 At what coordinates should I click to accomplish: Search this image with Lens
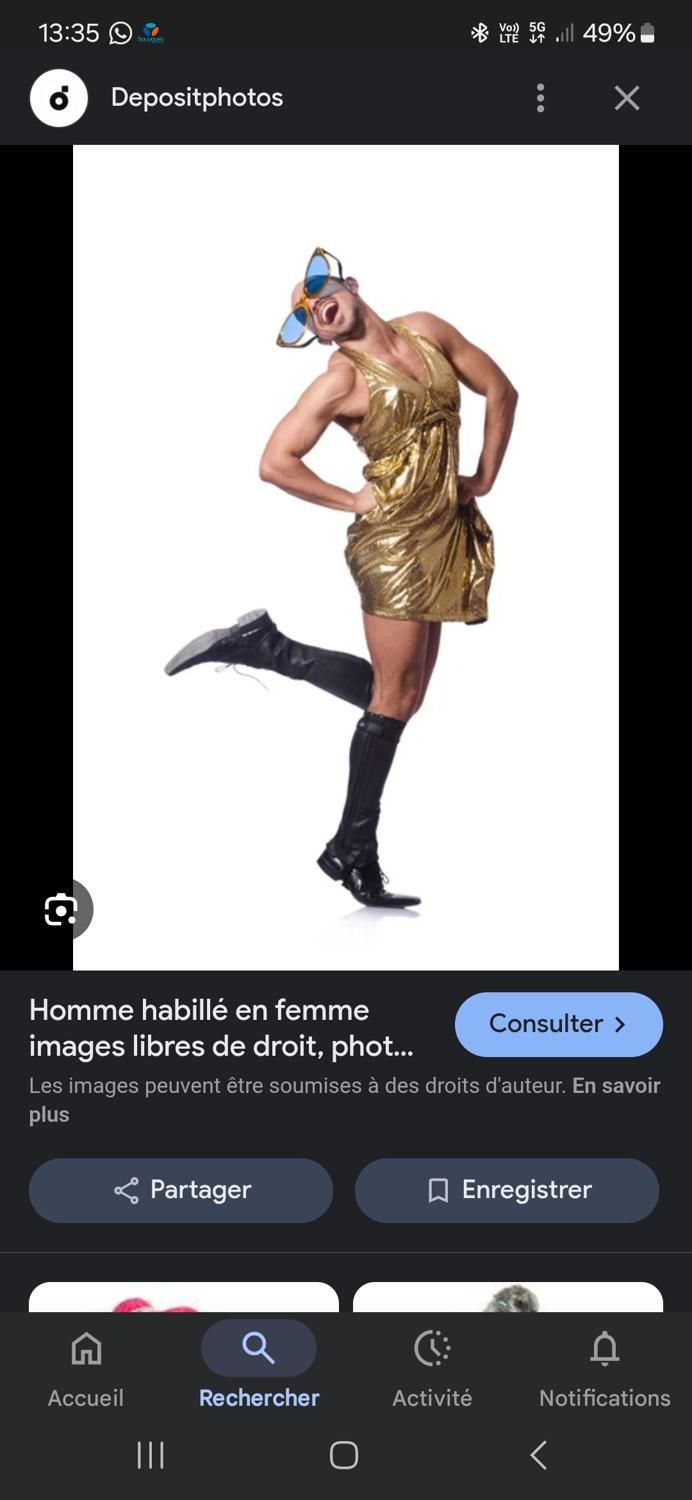[x=61, y=909]
